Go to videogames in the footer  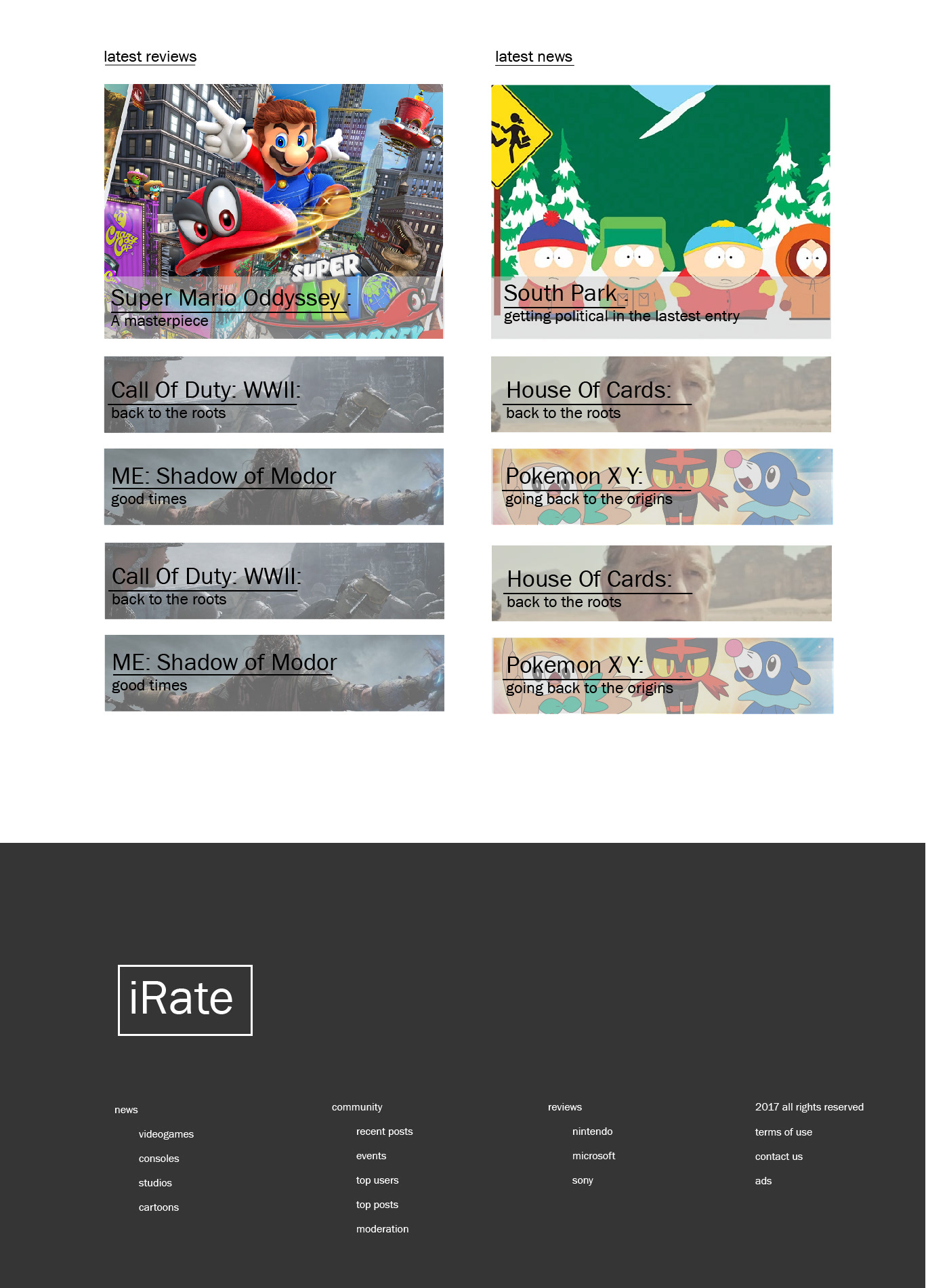166,1134
